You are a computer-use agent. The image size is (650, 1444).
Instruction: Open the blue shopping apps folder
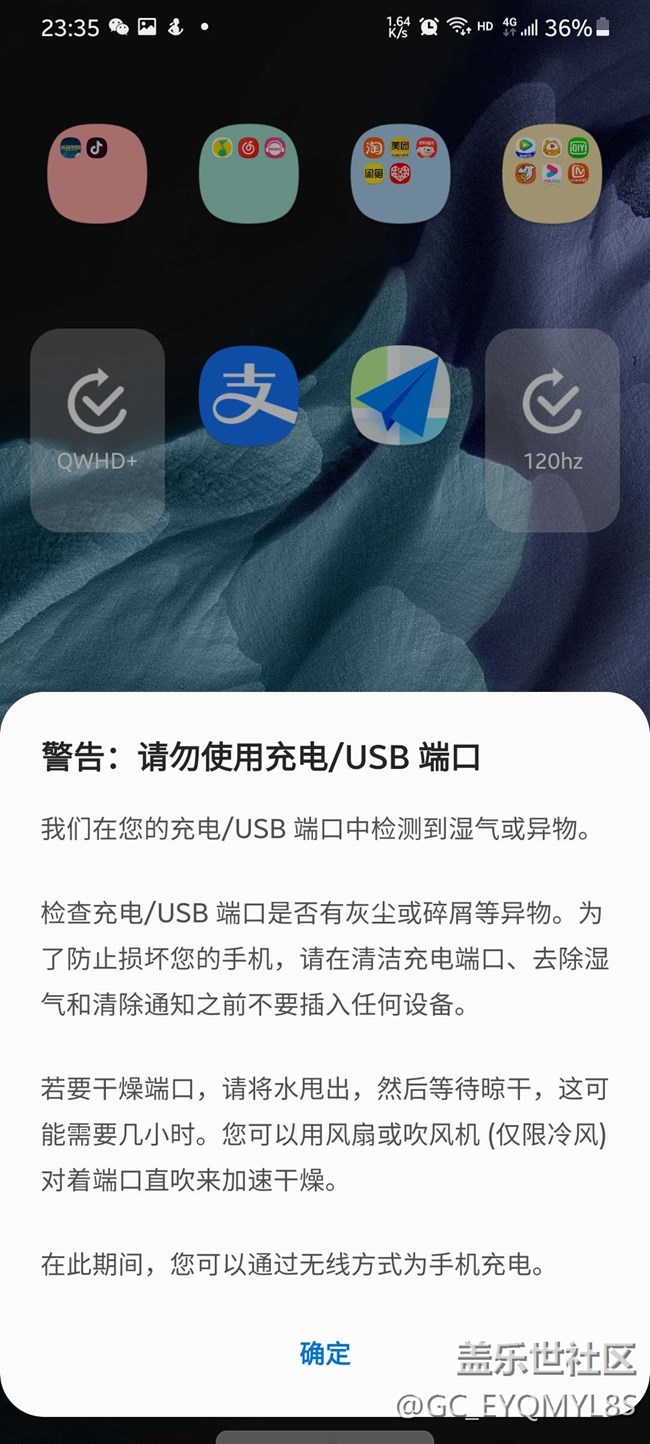400,173
